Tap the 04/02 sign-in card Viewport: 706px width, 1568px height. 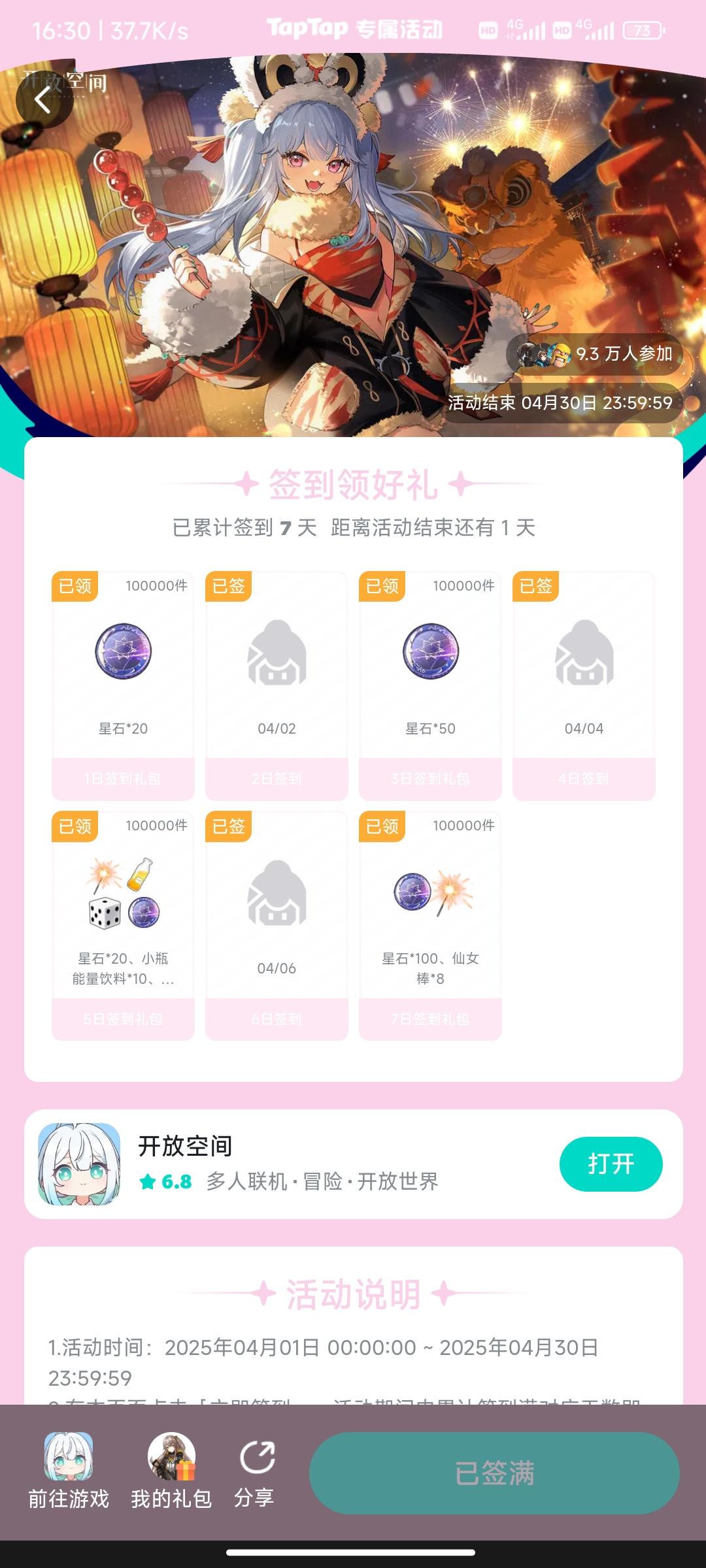pos(277,686)
